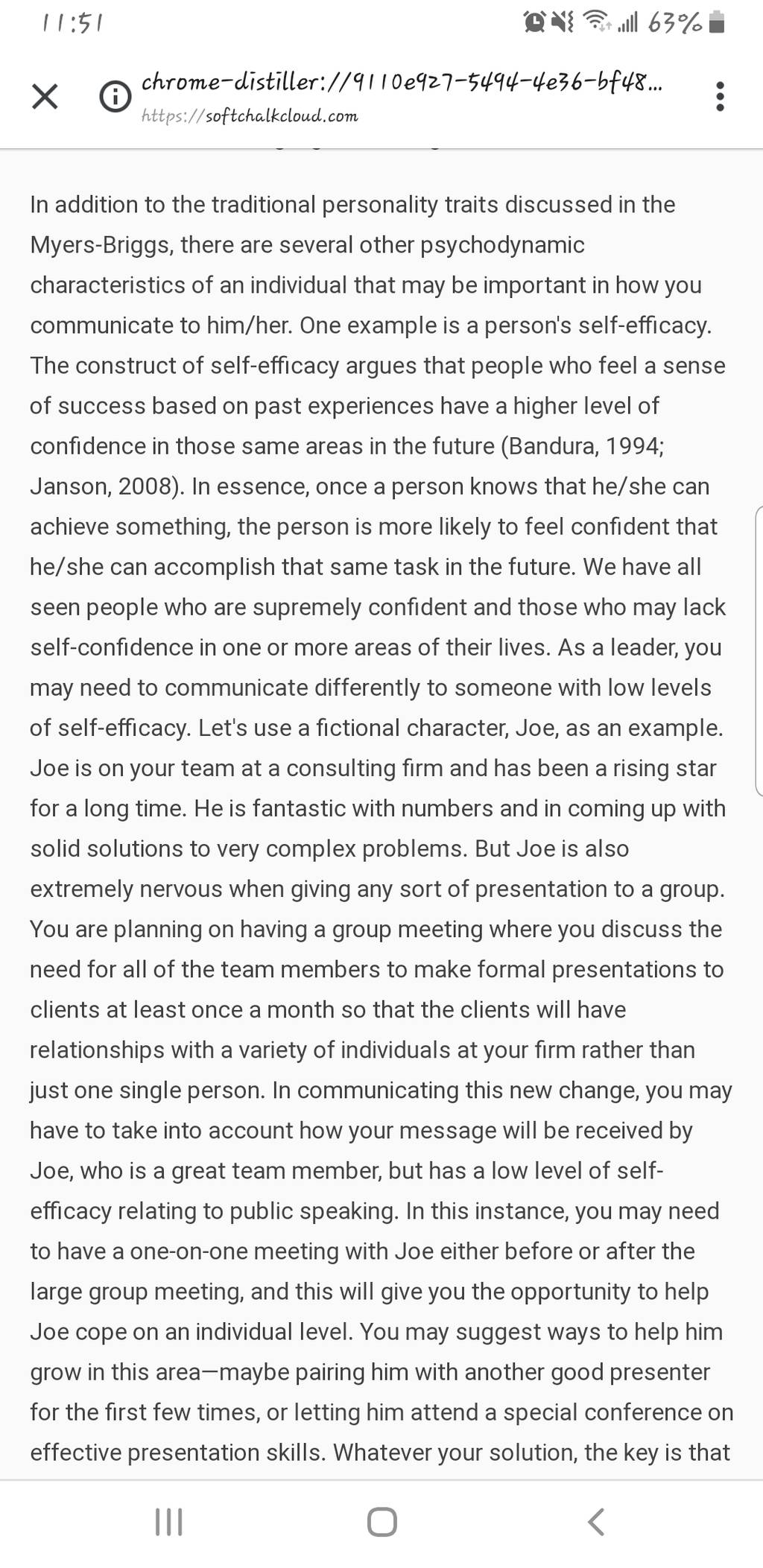View site info icon
763x1568 pixels.
coord(115,97)
